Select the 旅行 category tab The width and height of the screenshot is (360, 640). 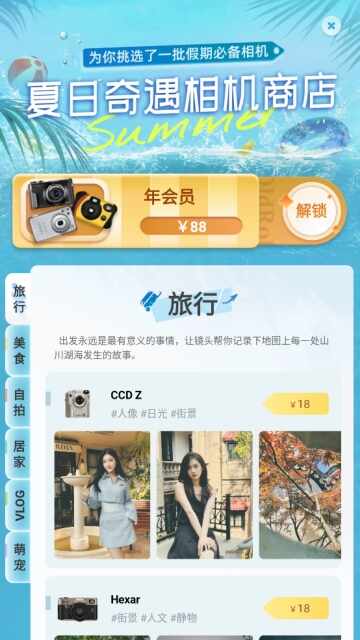[x=19, y=299]
